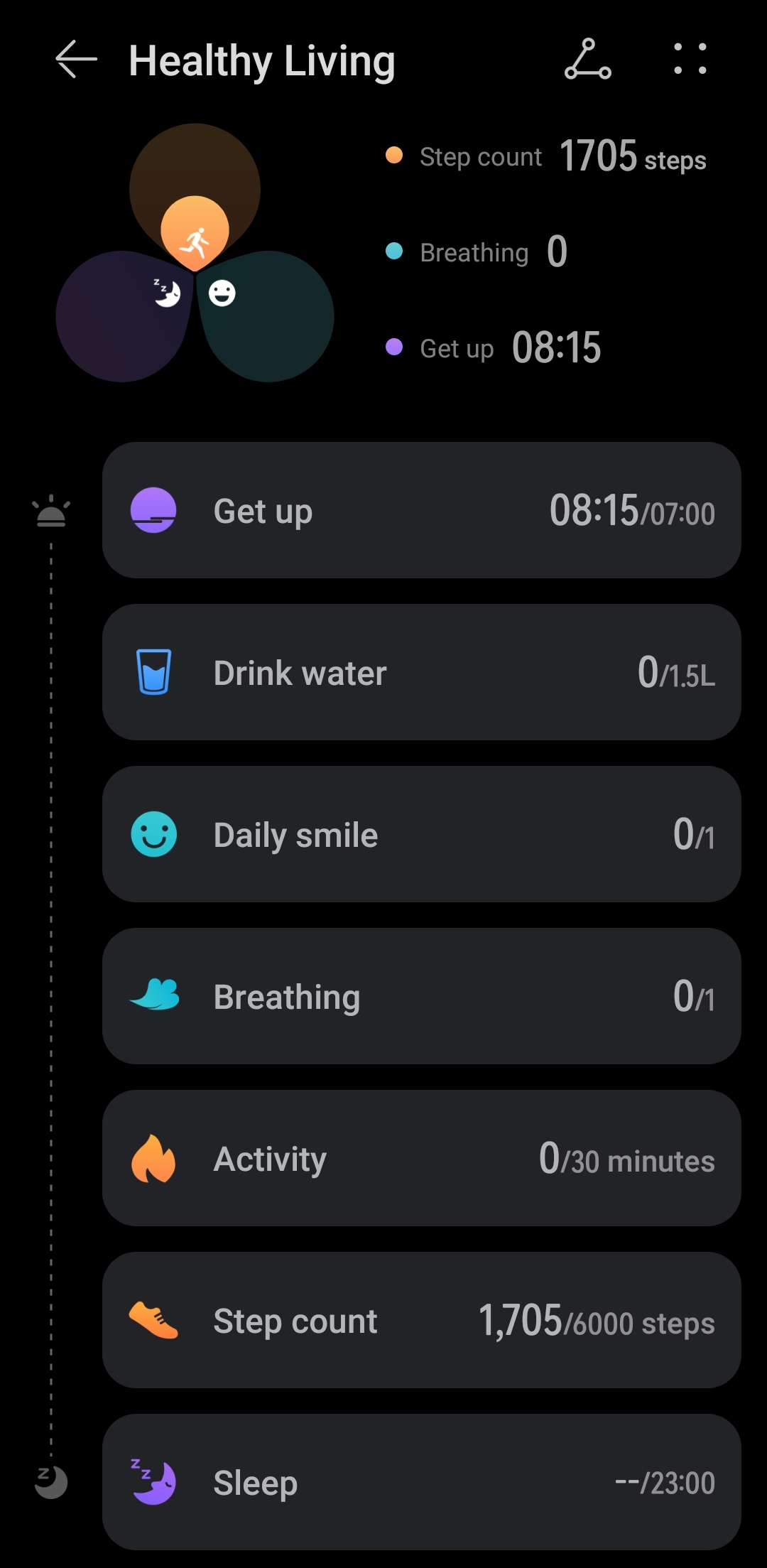Open the Sleep card
767x1568 pixels.
pyautogui.click(x=421, y=1482)
